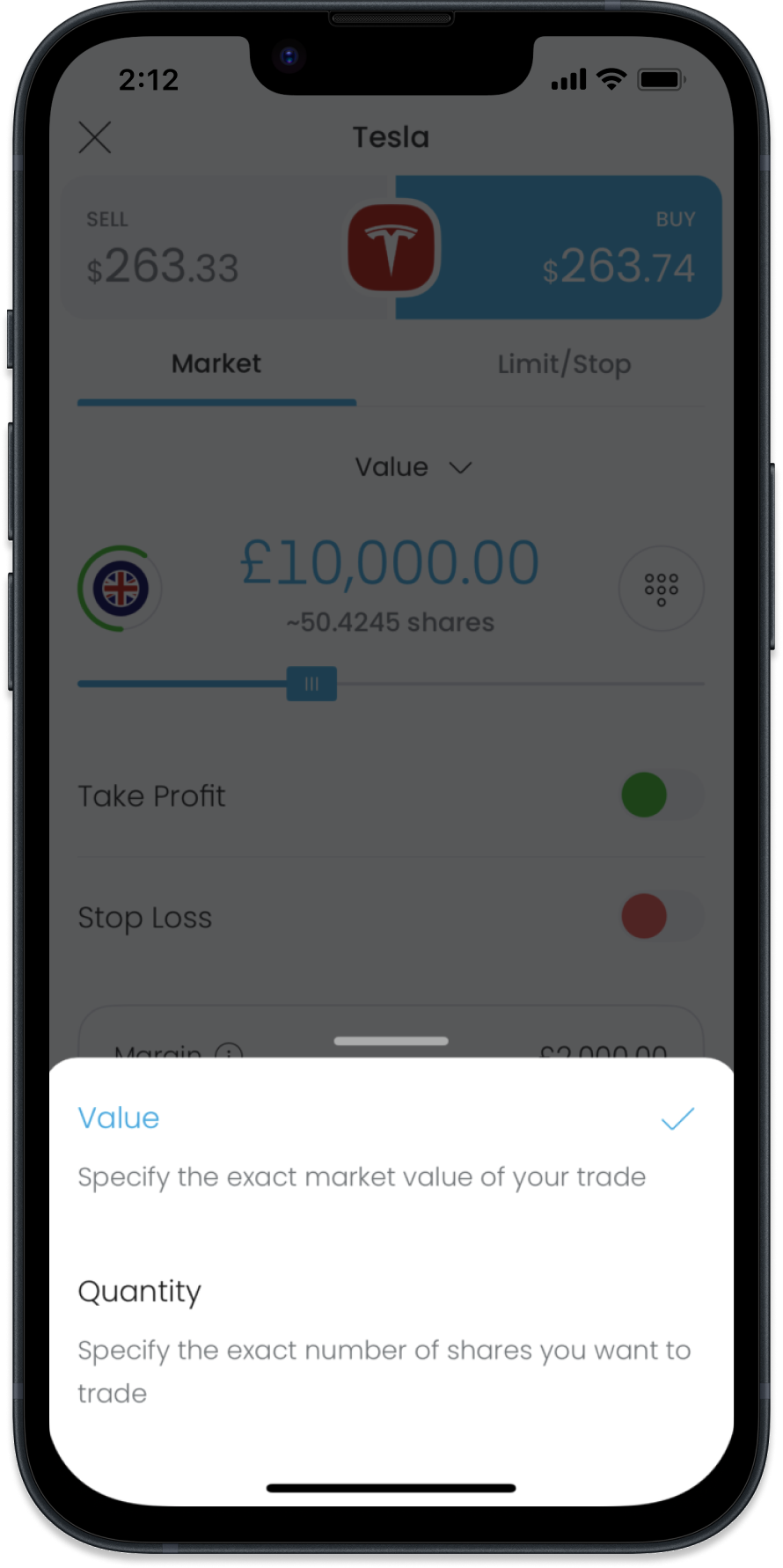Close the Tesla trade screen
The width and height of the screenshot is (783, 1568).
coord(95,137)
